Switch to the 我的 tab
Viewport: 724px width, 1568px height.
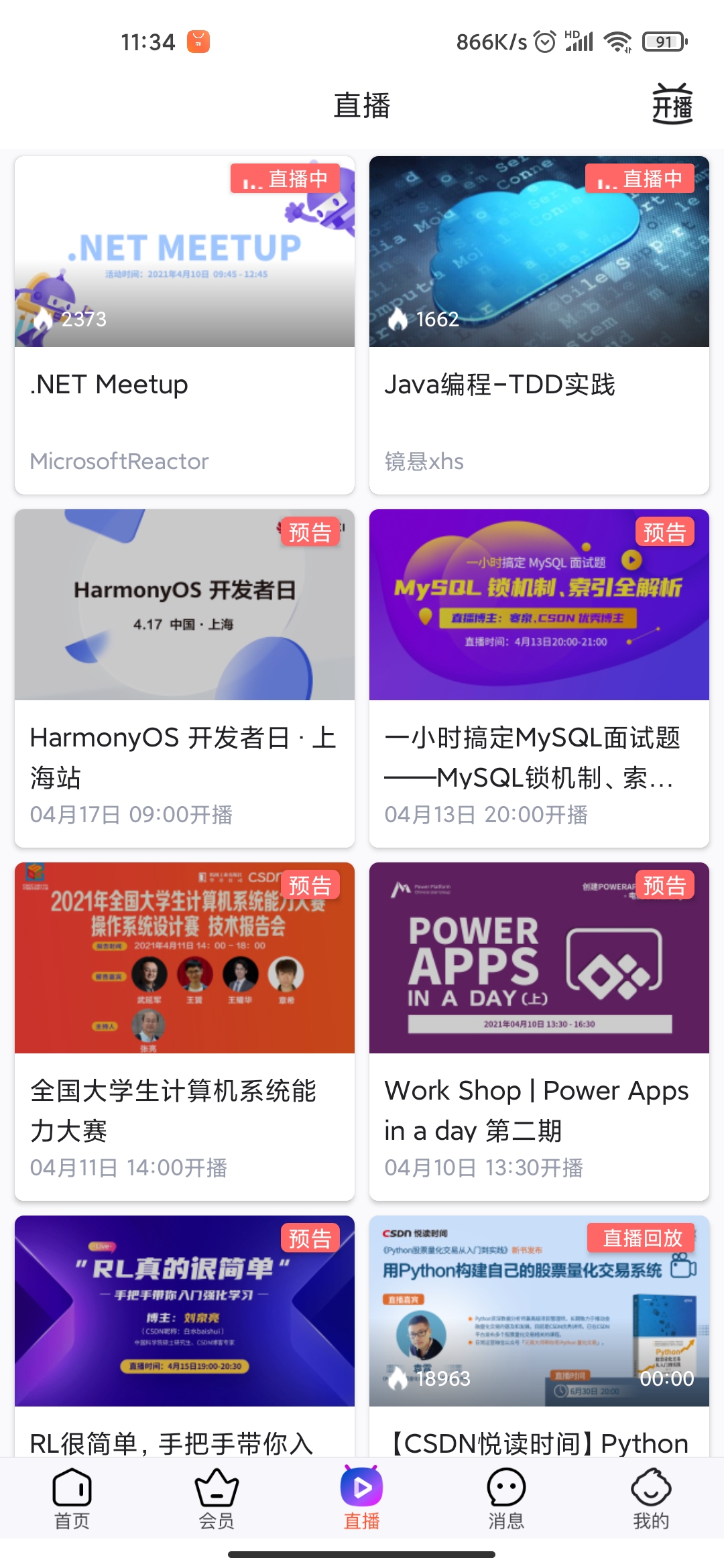[x=651, y=1498]
